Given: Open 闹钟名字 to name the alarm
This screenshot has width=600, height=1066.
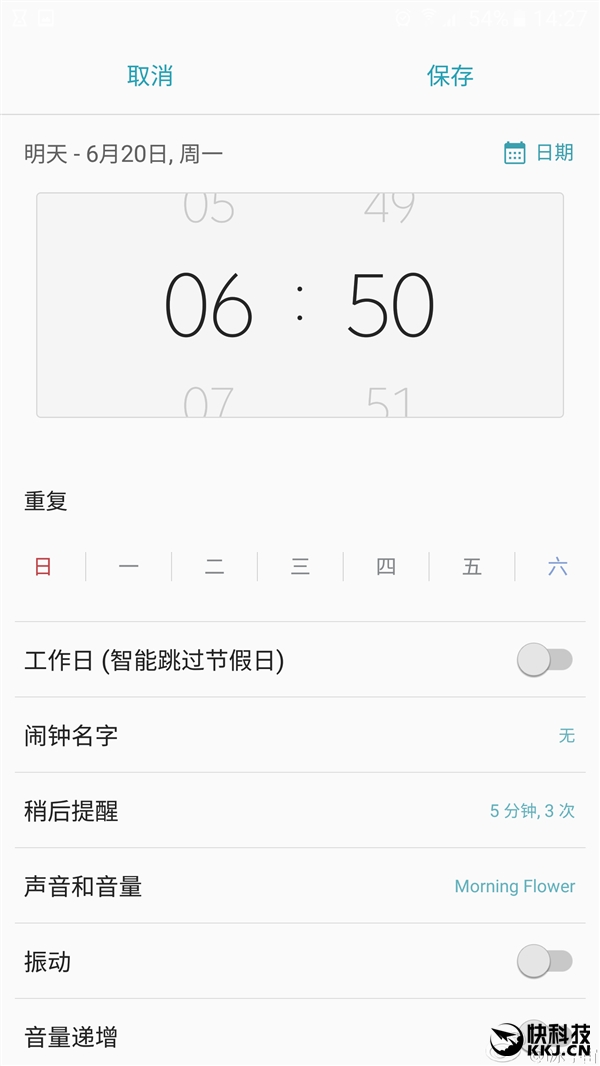Looking at the screenshot, I should 300,736.
